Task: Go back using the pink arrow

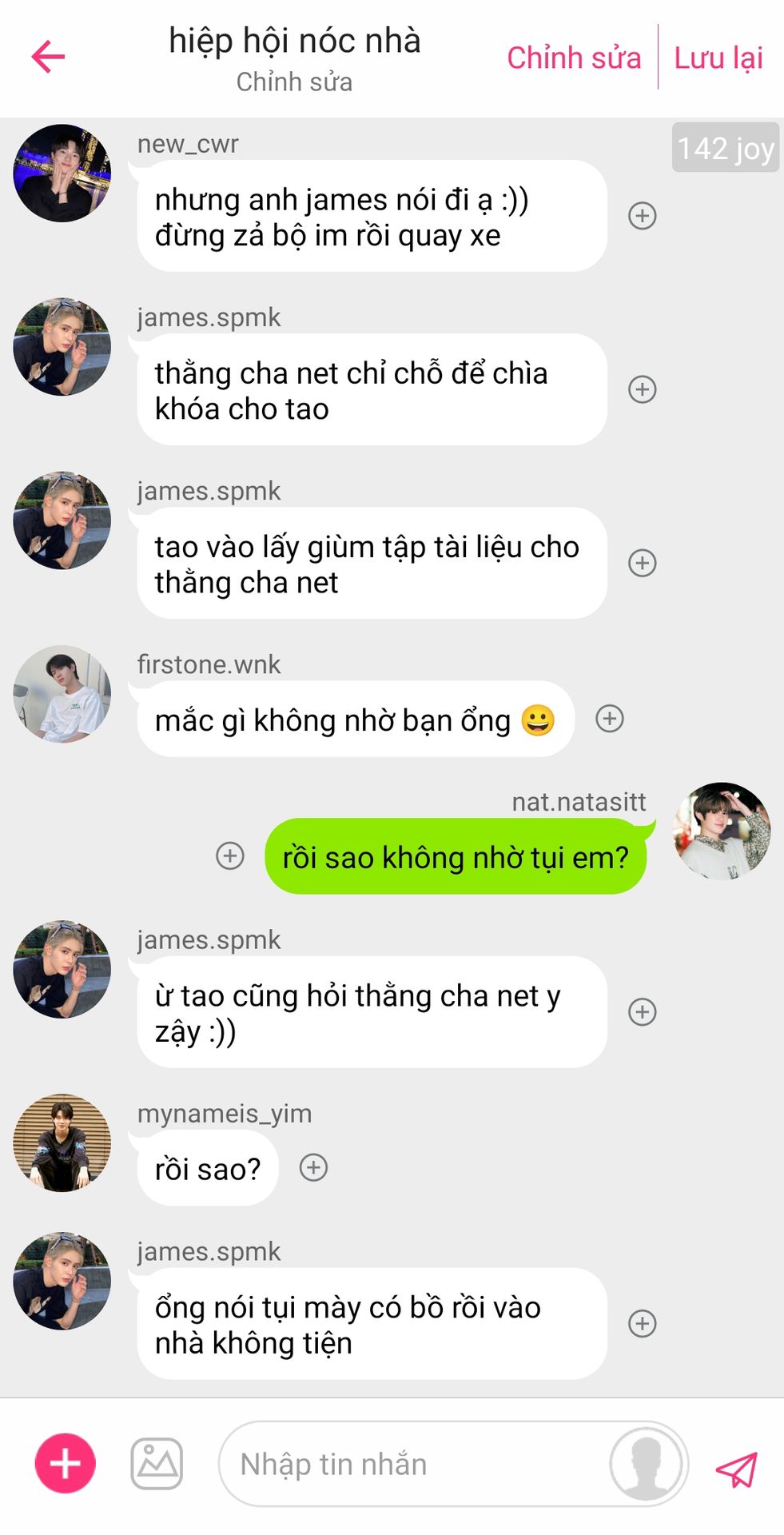Action: (x=48, y=57)
